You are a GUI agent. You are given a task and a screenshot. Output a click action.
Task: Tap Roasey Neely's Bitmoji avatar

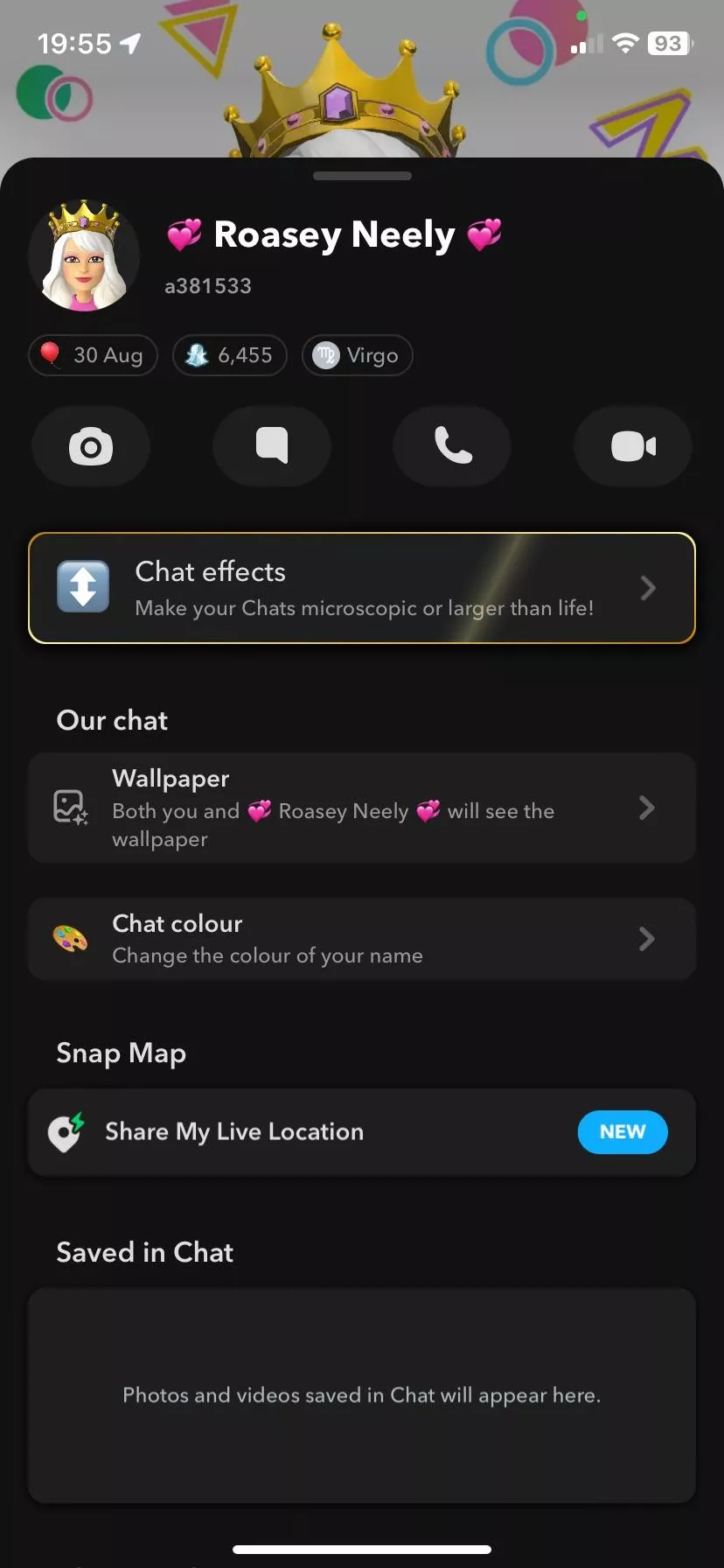click(x=87, y=255)
